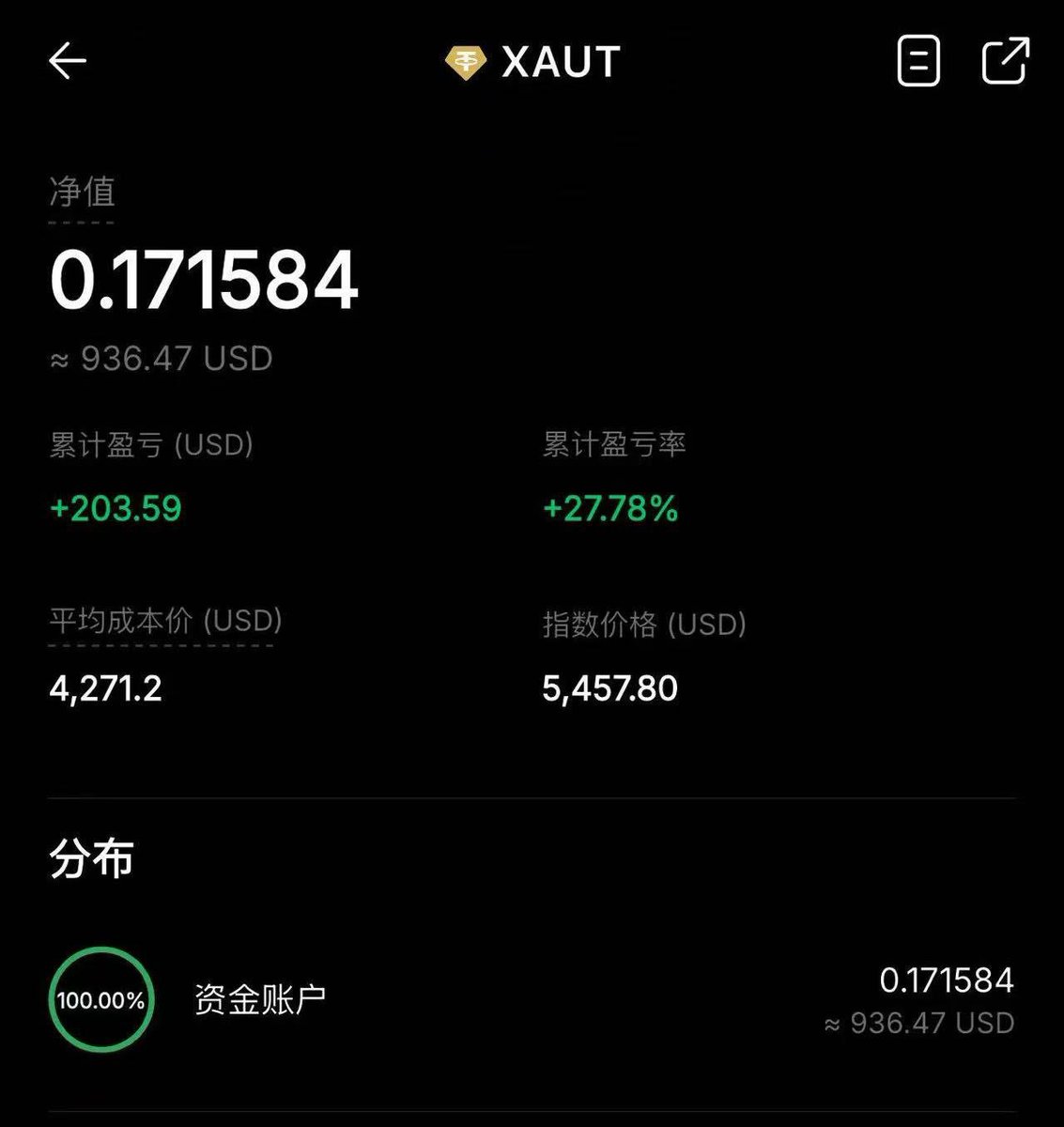Viewport: 1064px width, 1127px height.
Task: Go back using the arrow
Action: tap(68, 62)
